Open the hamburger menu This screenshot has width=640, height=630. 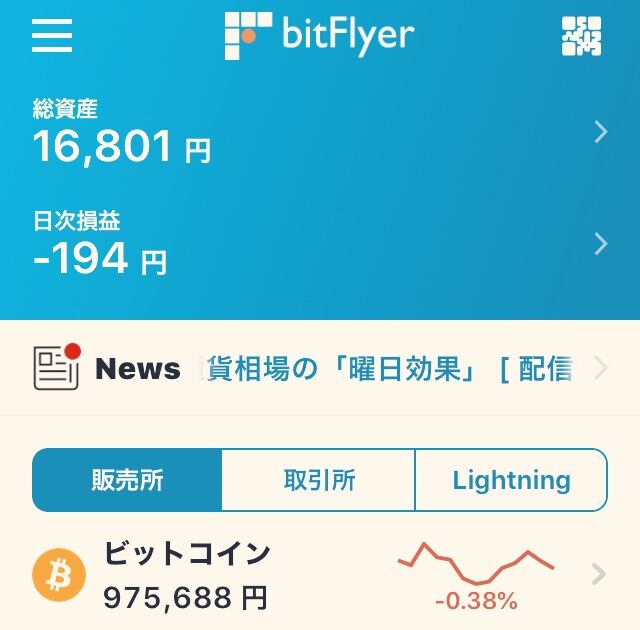point(52,35)
